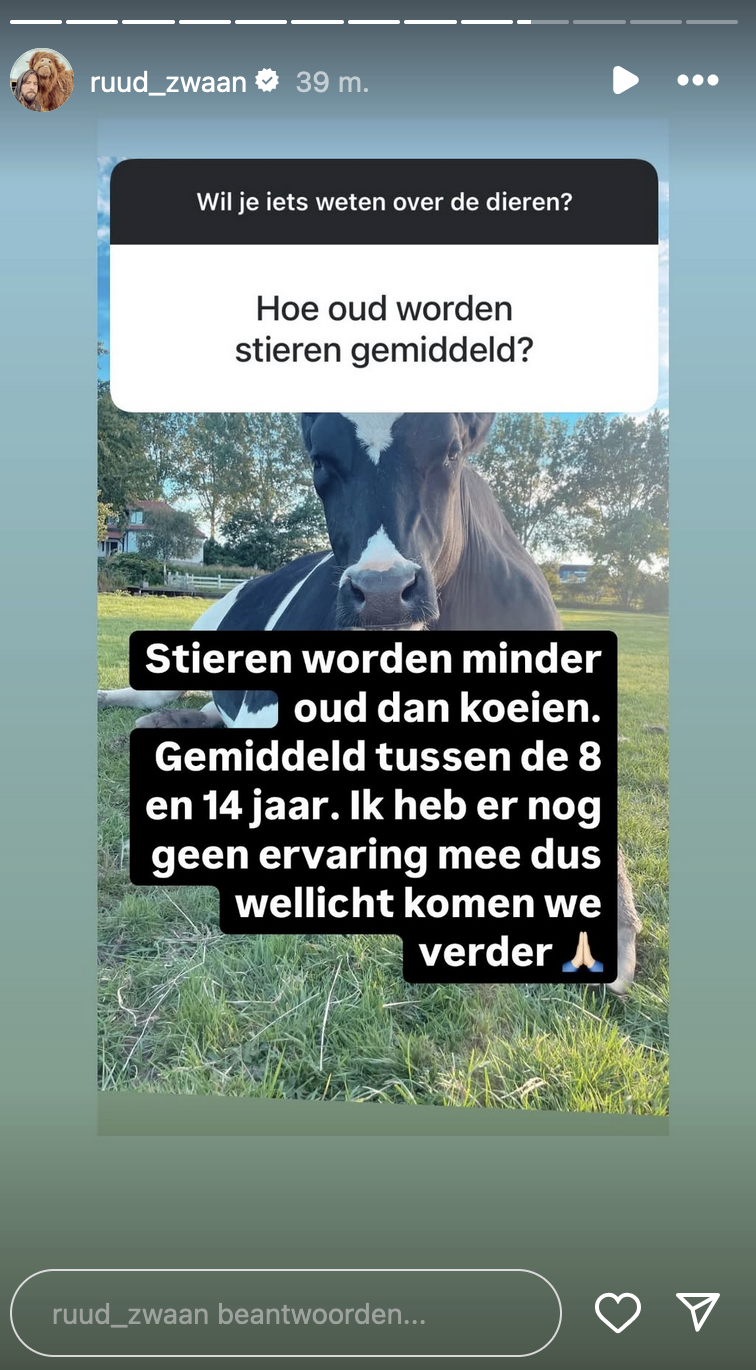
Task: Resume story playback with play button
Action: (x=625, y=80)
